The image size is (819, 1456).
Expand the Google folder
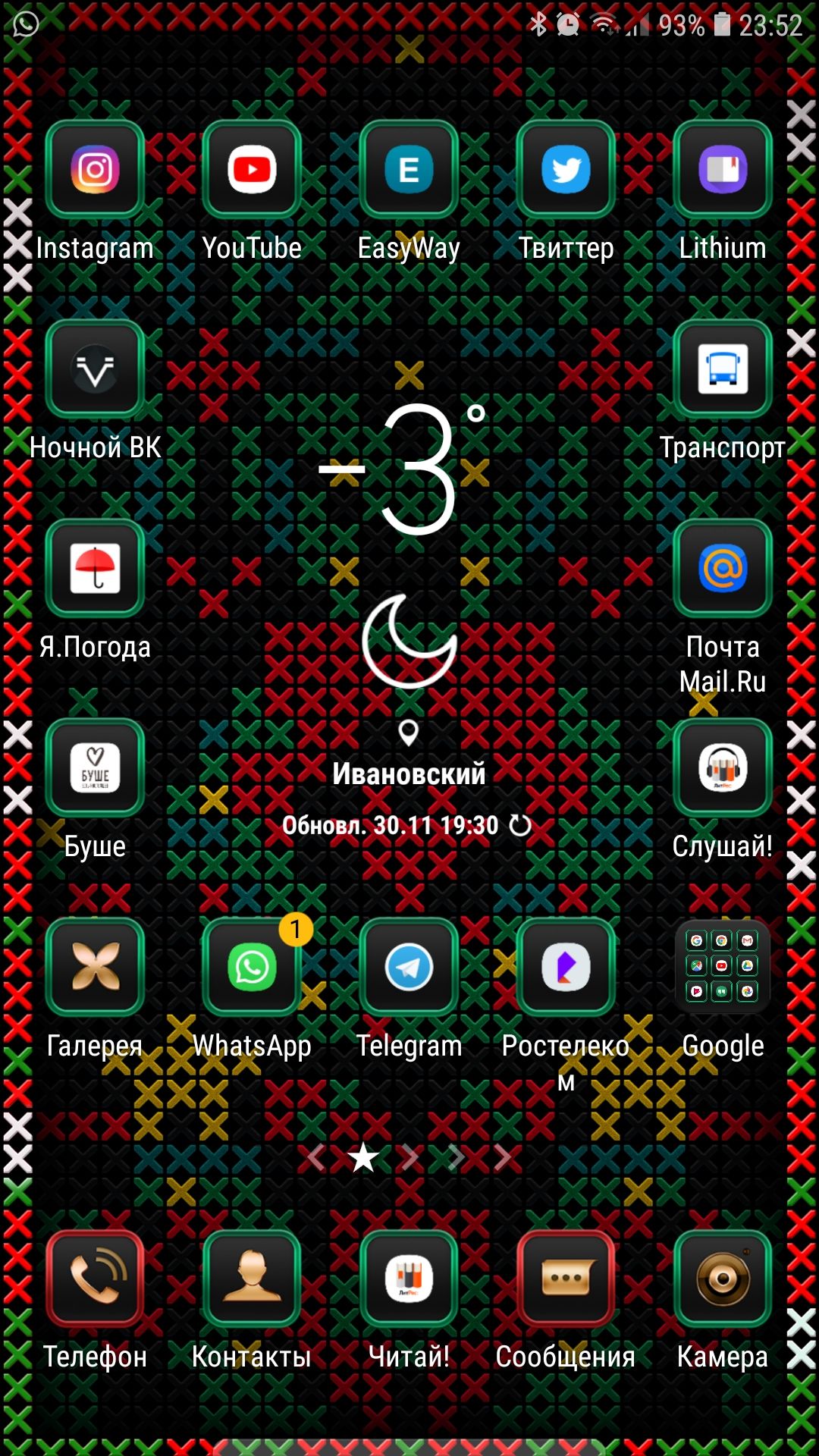pyautogui.click(x=723, y=968)
